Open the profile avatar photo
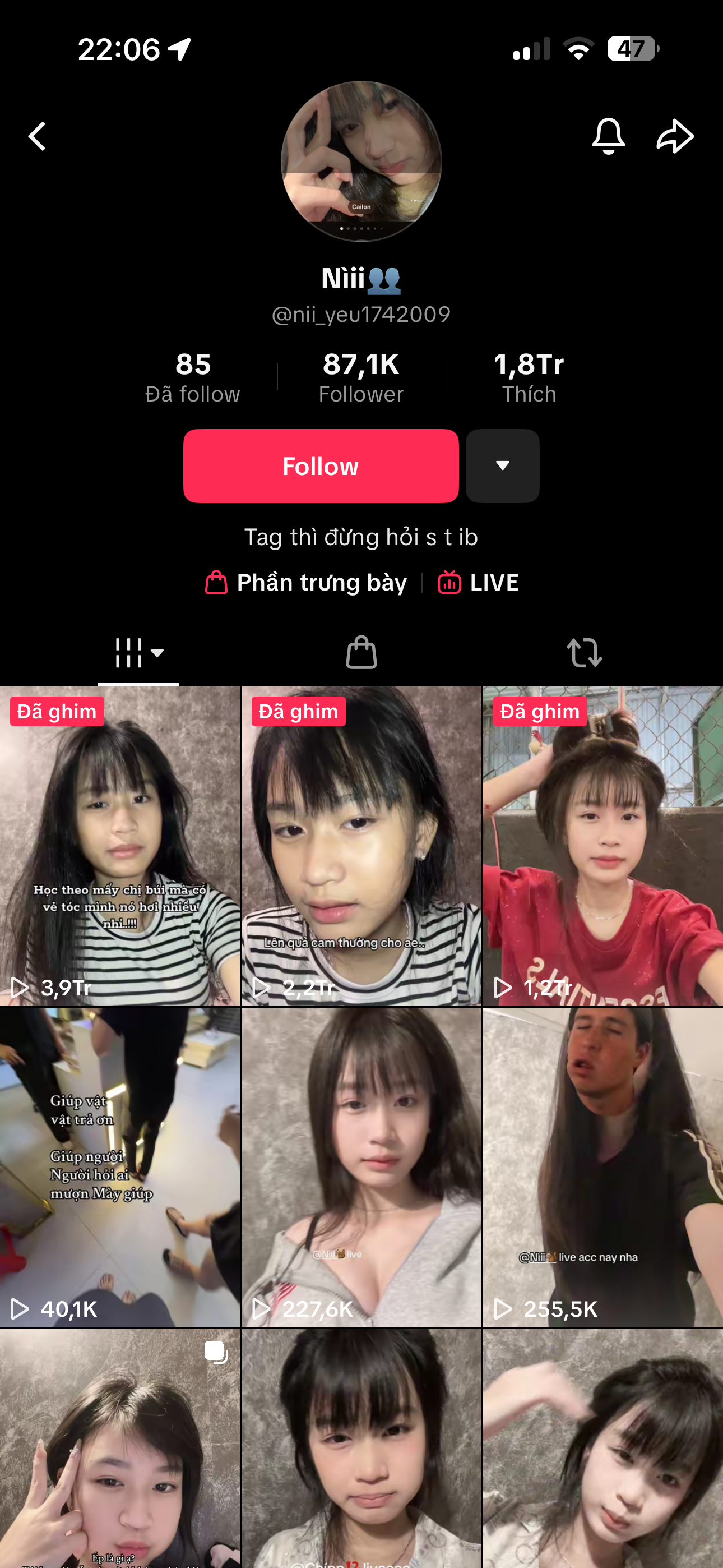723x1568 pixels. 361,162
